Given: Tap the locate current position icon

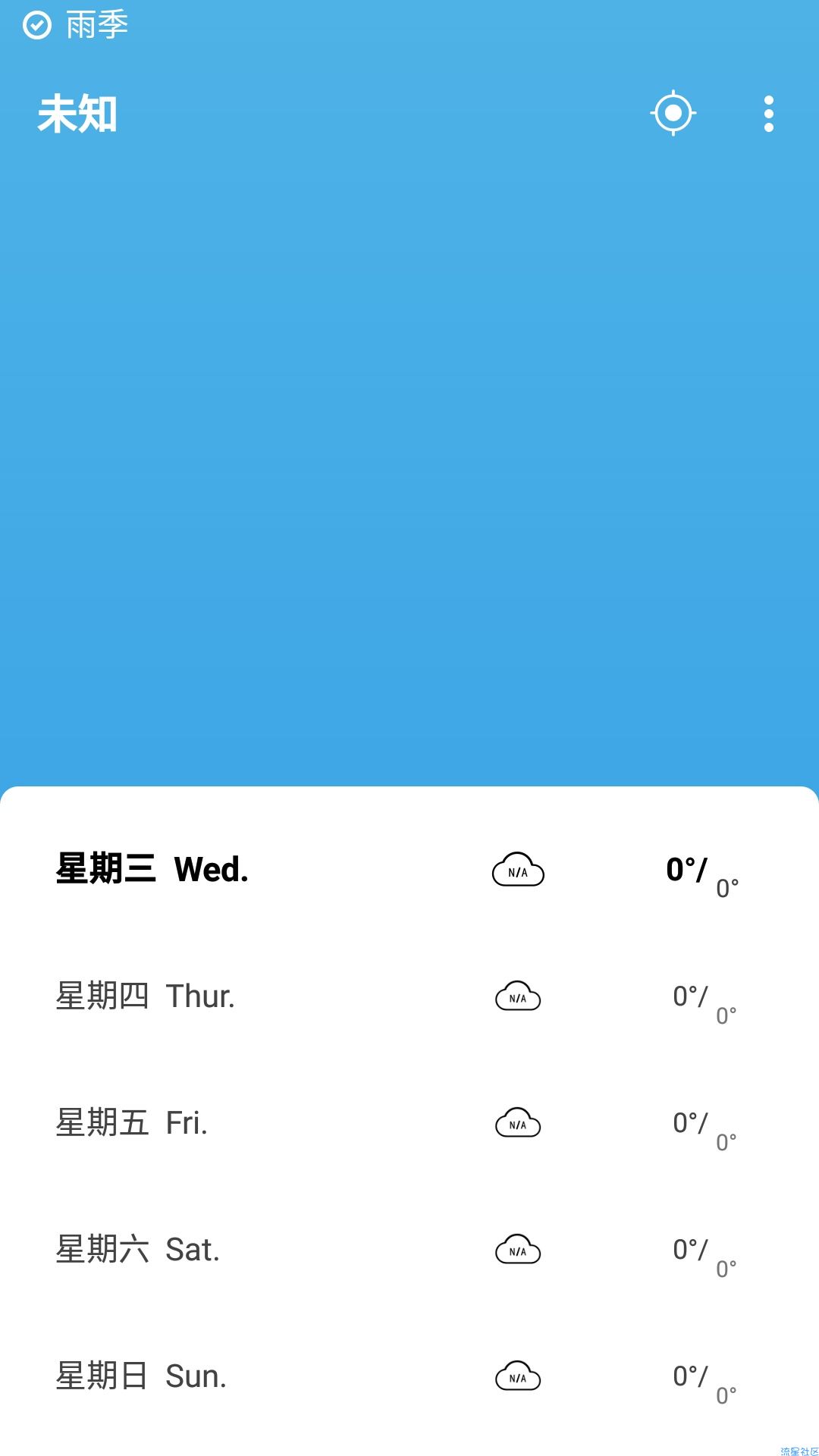Looking at the screenshot, I should [673, 113].
